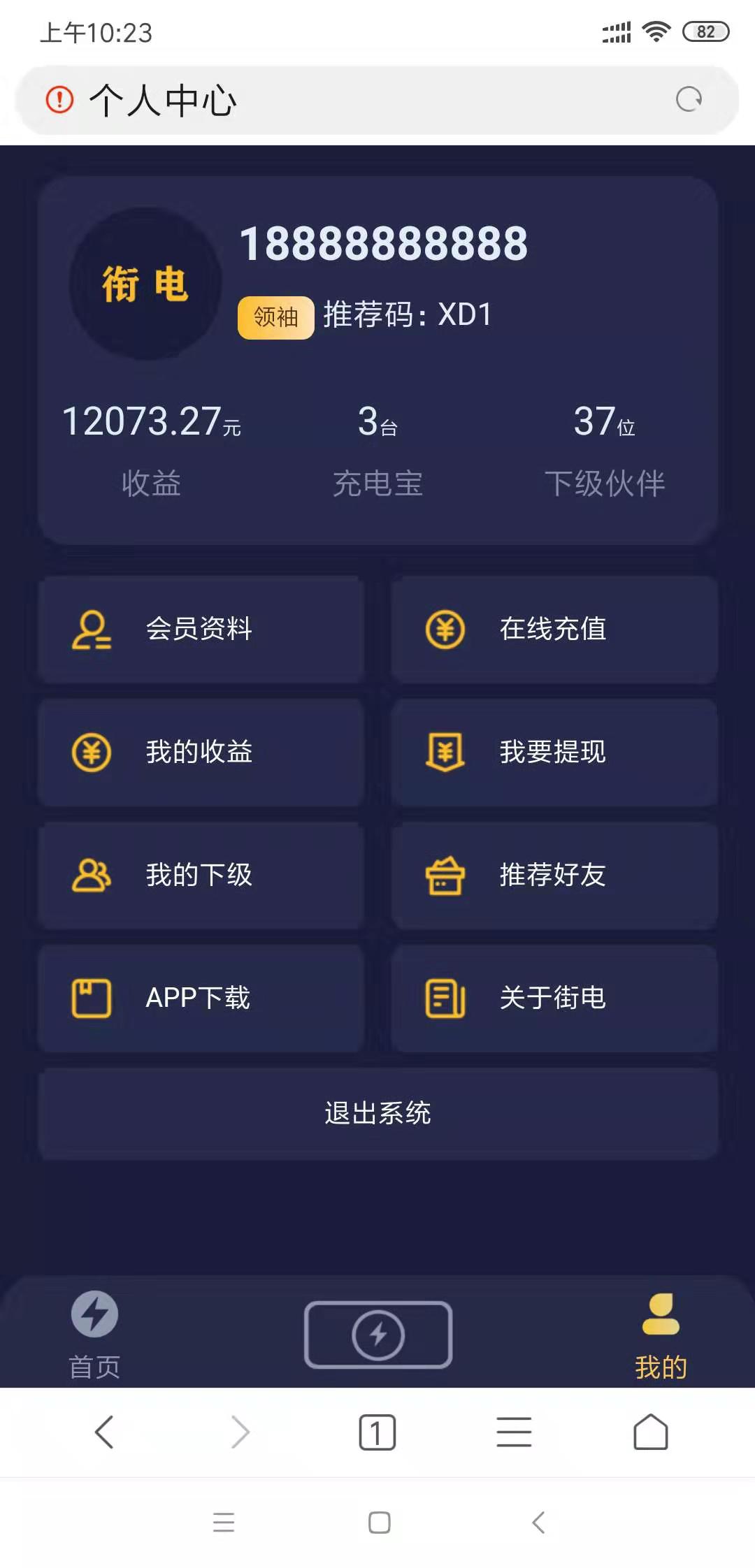Viewport: 755px width, 1568px height.
Task: Tap the system back button
Action: (x=538, y=1522)
